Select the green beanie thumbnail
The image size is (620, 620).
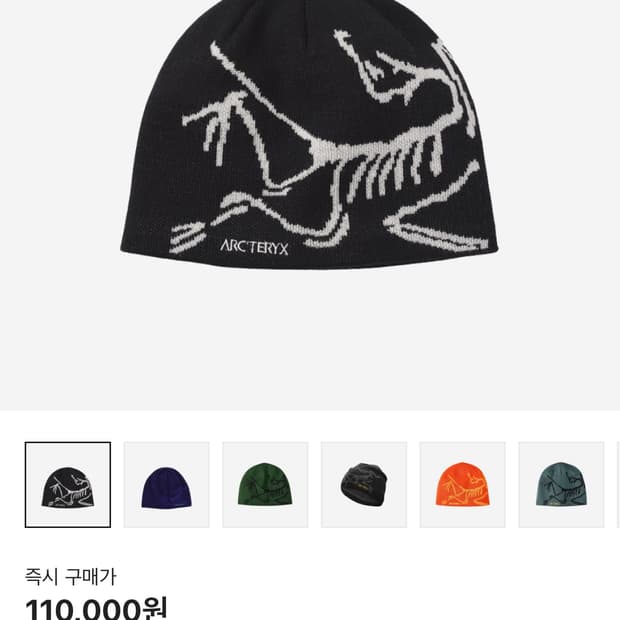(x=265, y=485)
